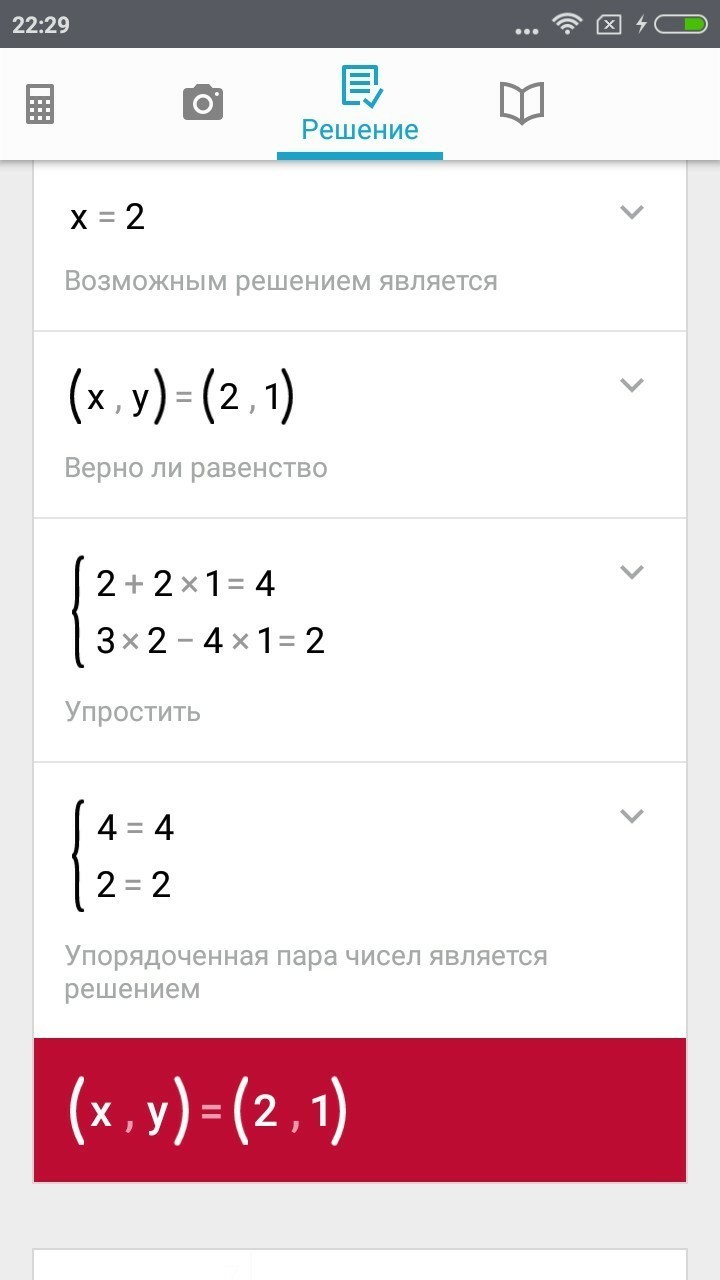The width and height of the screenshot is (720, 1280).
Task: Open the textbook book tab
Action: coord(521,103)
